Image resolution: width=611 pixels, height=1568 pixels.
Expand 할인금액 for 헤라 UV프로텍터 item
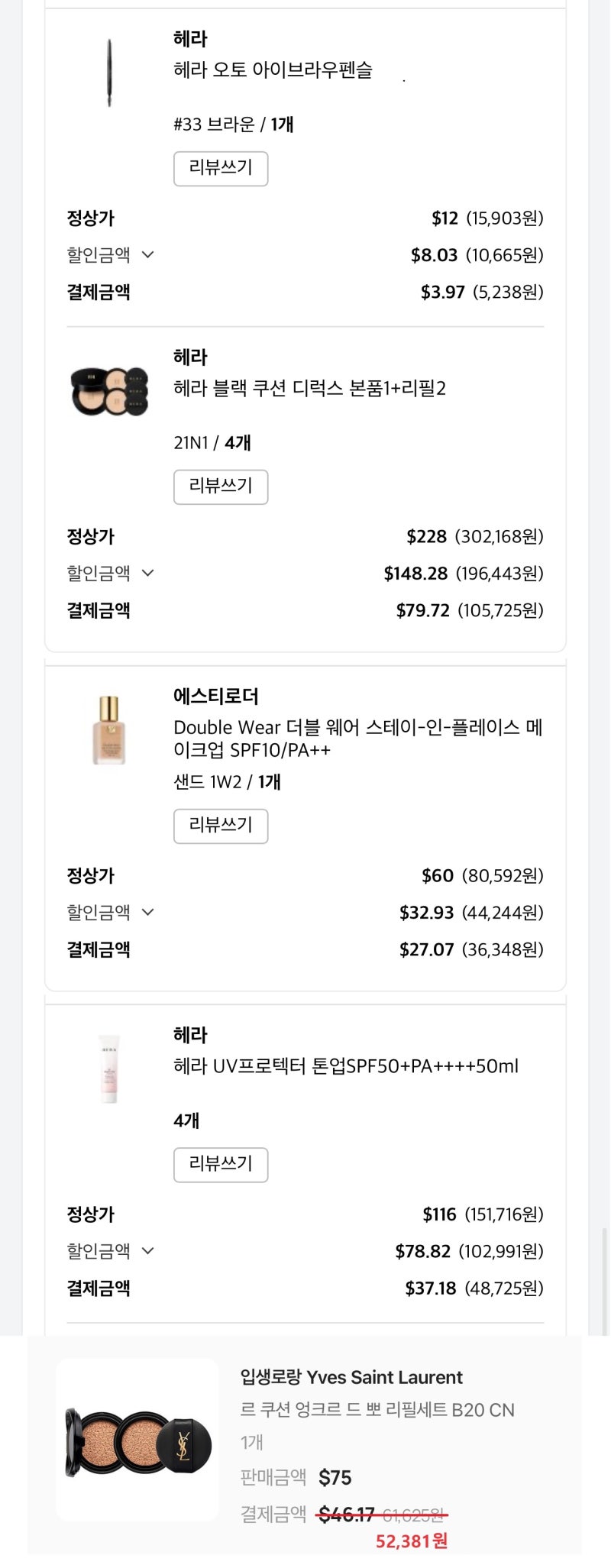tap(147, 1251)
